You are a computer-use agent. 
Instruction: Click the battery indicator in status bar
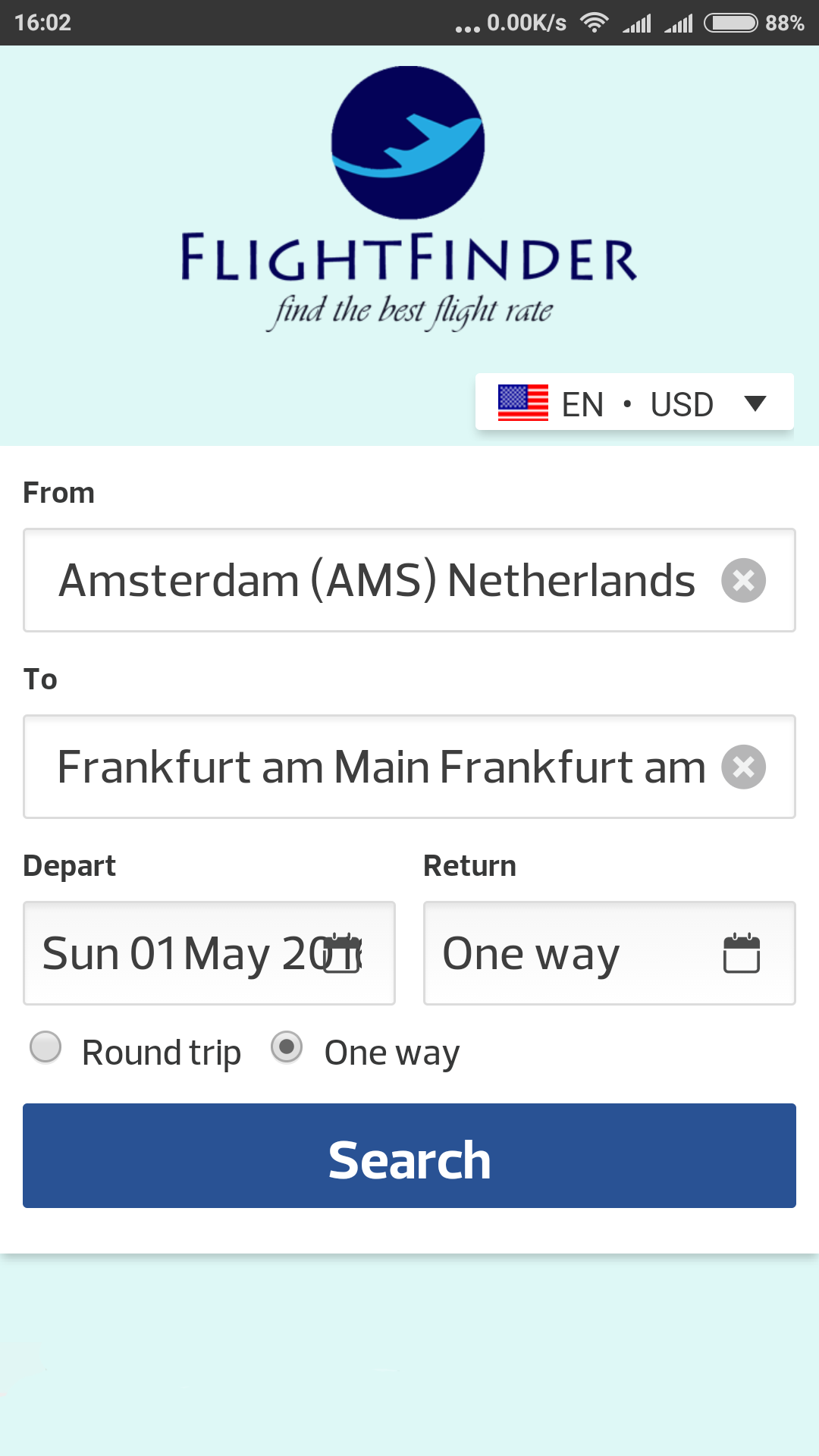tap(733, 23)
